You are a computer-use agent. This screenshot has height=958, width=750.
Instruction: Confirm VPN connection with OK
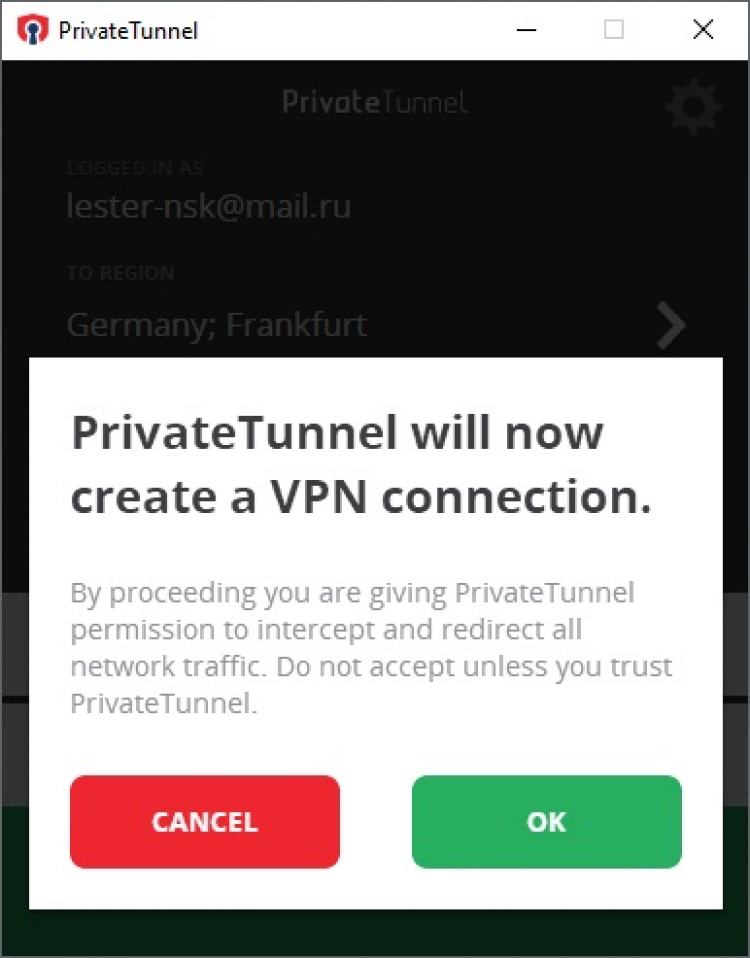[x=546, y=822]
